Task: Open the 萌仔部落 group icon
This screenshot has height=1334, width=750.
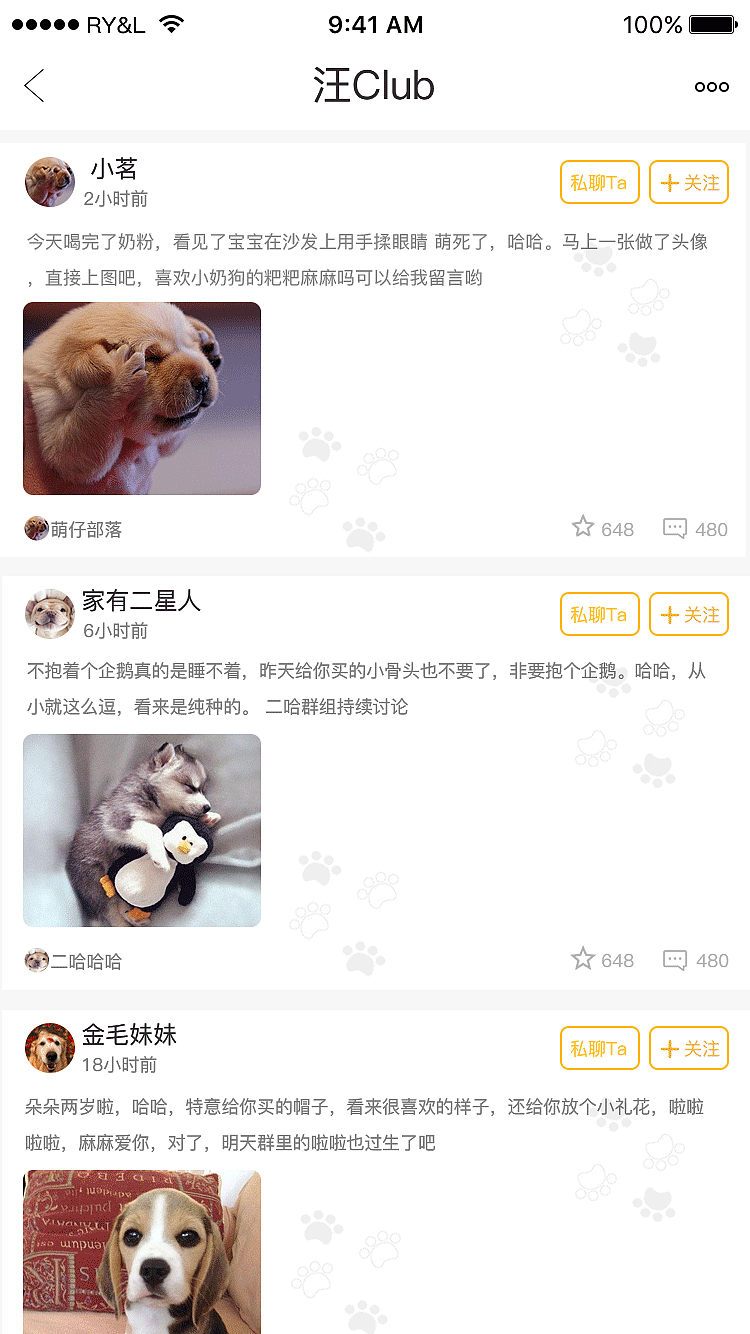Action: coord(37,528)
